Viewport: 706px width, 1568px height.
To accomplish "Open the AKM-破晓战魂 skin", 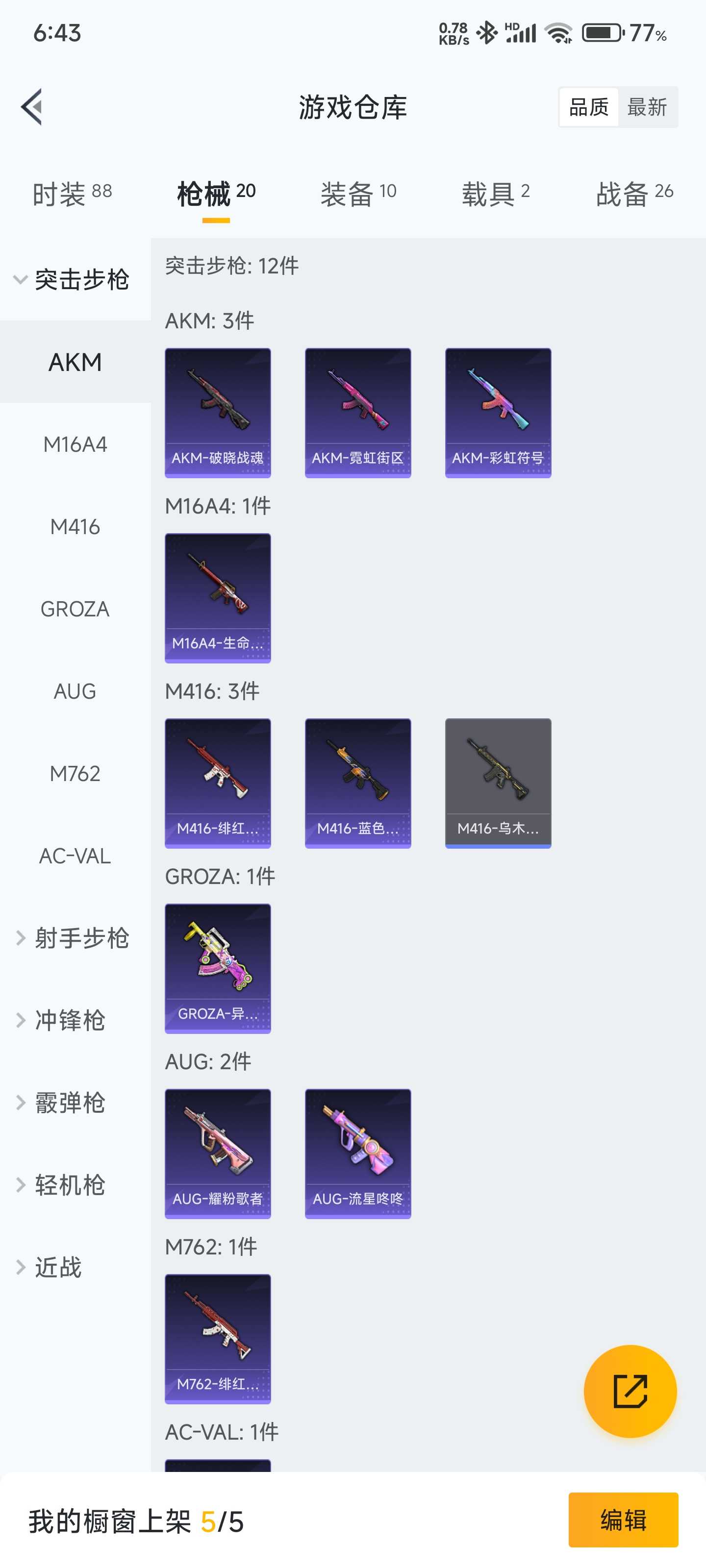I will [218, 413].
